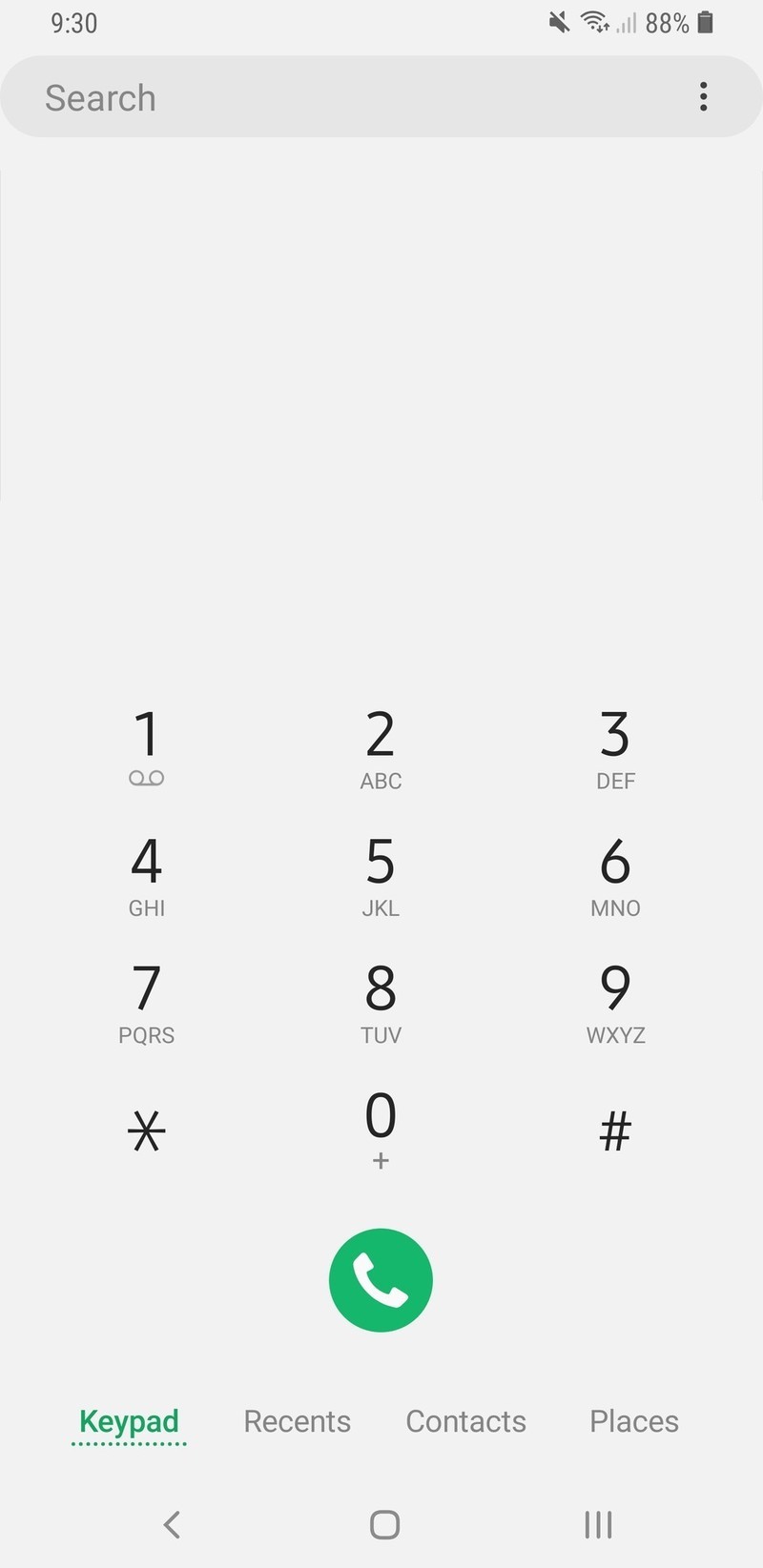Enter digit 6 MNO
The width and height of the screenshot is (763, 1568).
615,876
